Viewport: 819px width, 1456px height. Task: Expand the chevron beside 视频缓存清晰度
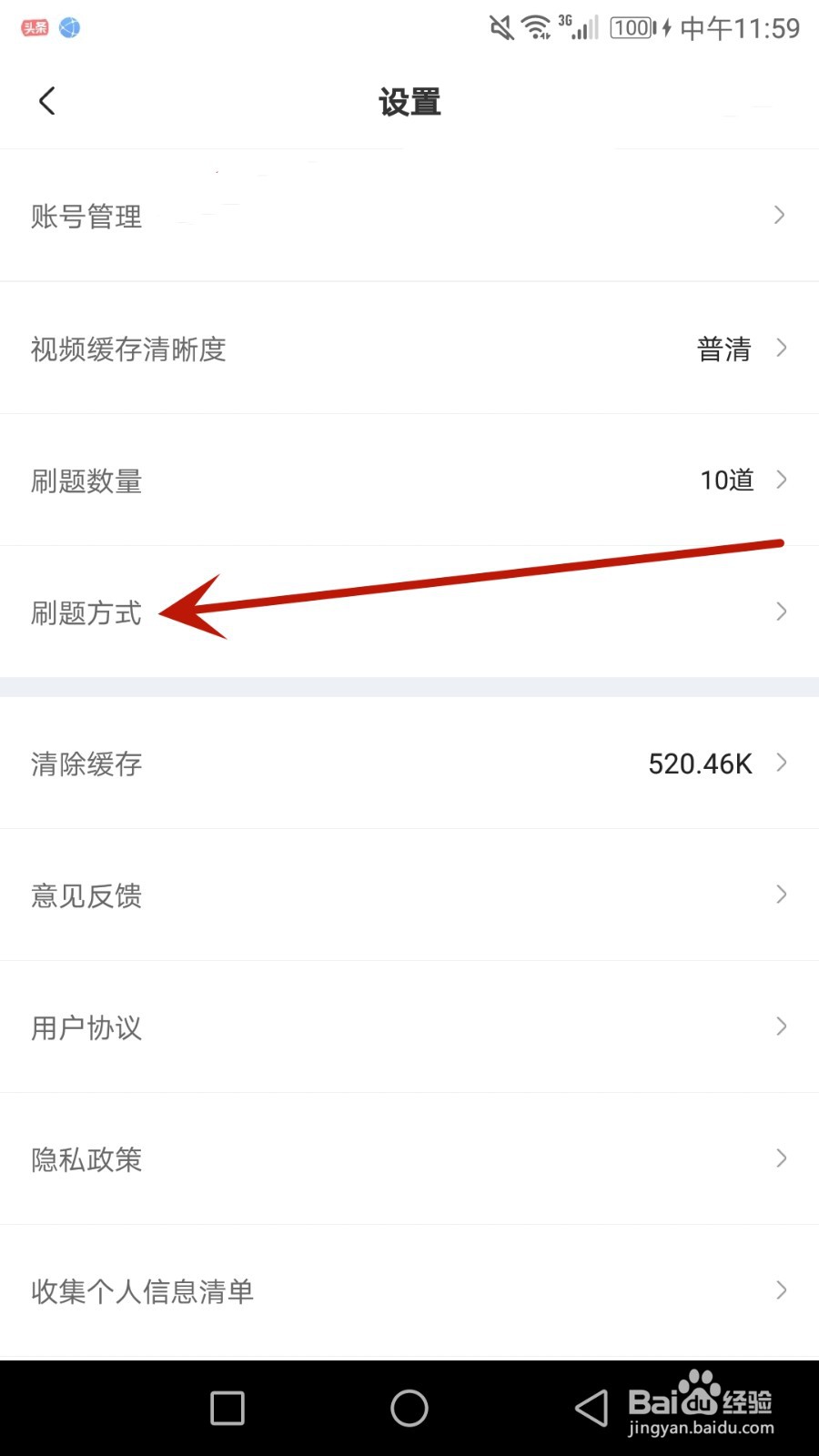coord(780,348)
